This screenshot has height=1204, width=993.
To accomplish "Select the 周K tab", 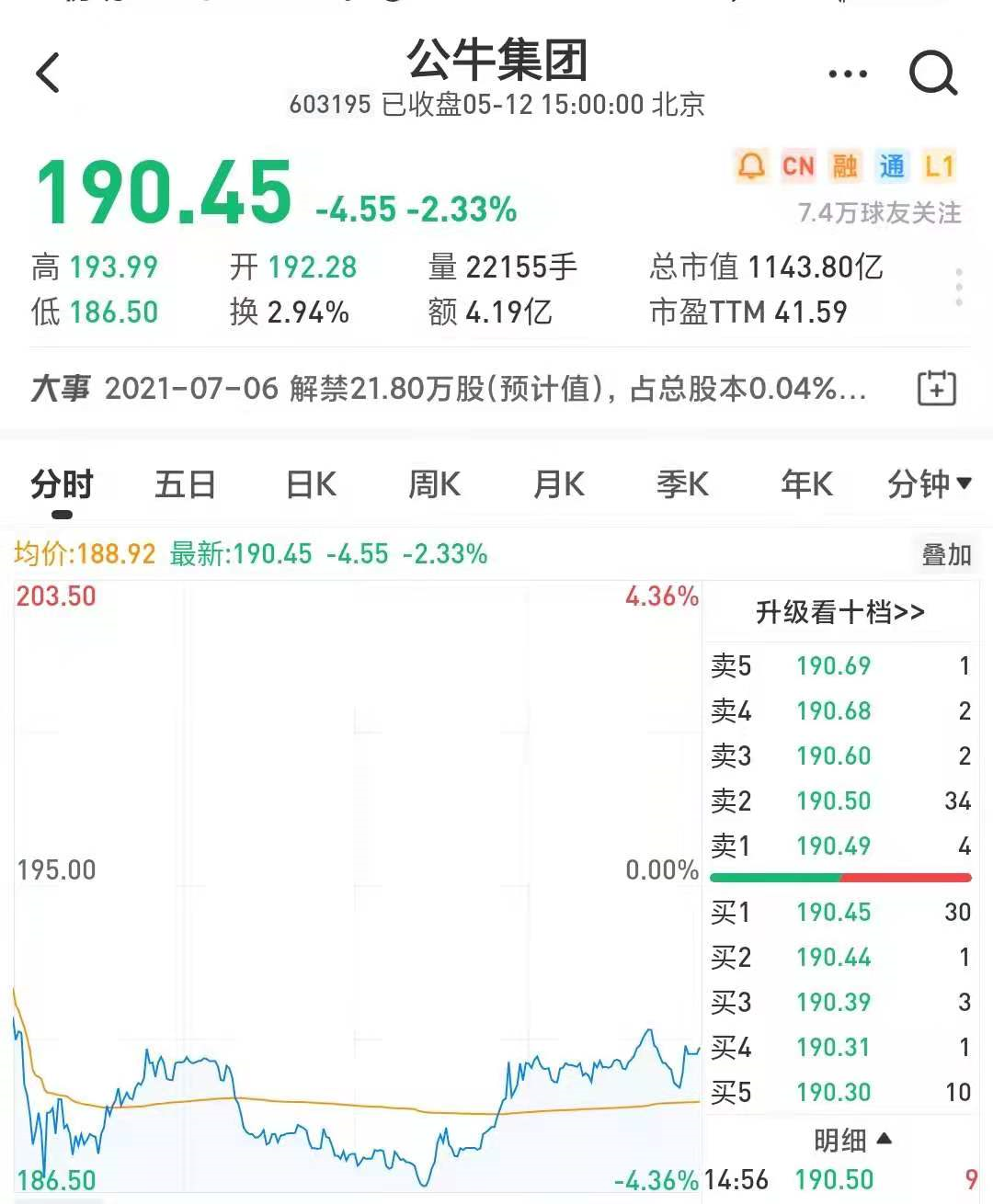I will pyautogui.click(x=434, y=483).
